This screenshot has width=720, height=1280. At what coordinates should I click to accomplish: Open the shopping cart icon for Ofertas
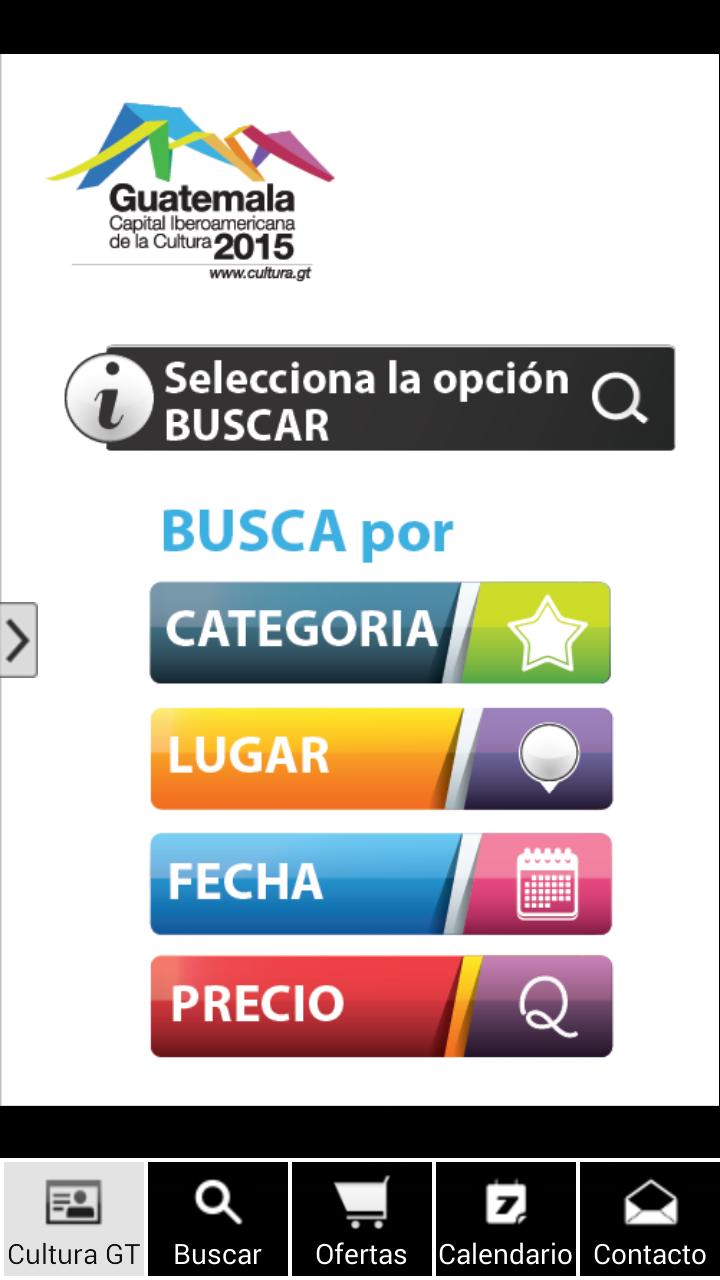coord(361,1202)
